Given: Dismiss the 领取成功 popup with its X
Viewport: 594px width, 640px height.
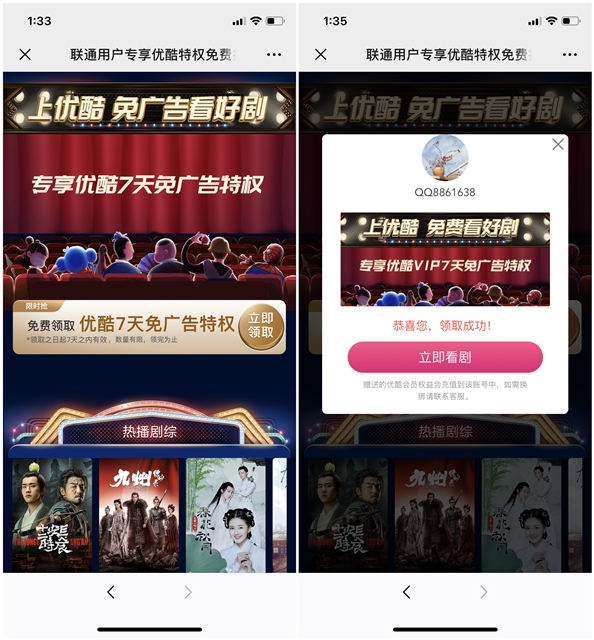Looking at the screenshot, I should (x=558, y=144).
